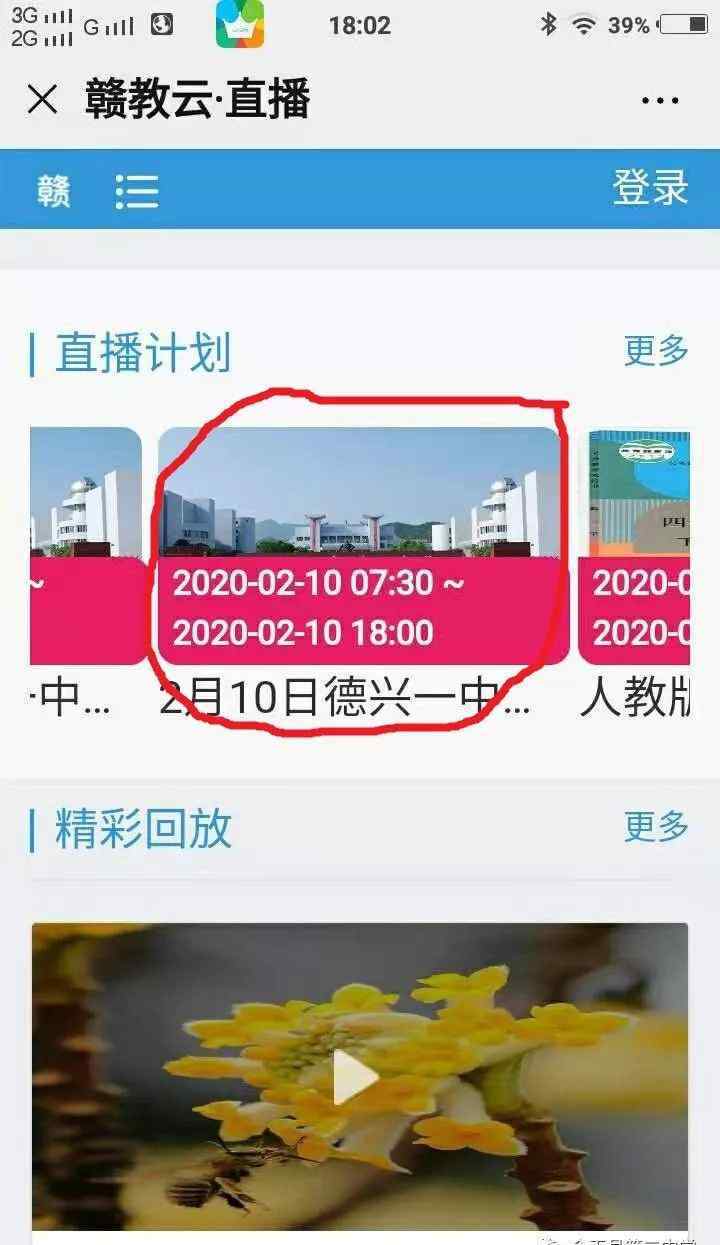
Task: View 更多 in 精彩回放 section
Action: click(x=657, y=826)
